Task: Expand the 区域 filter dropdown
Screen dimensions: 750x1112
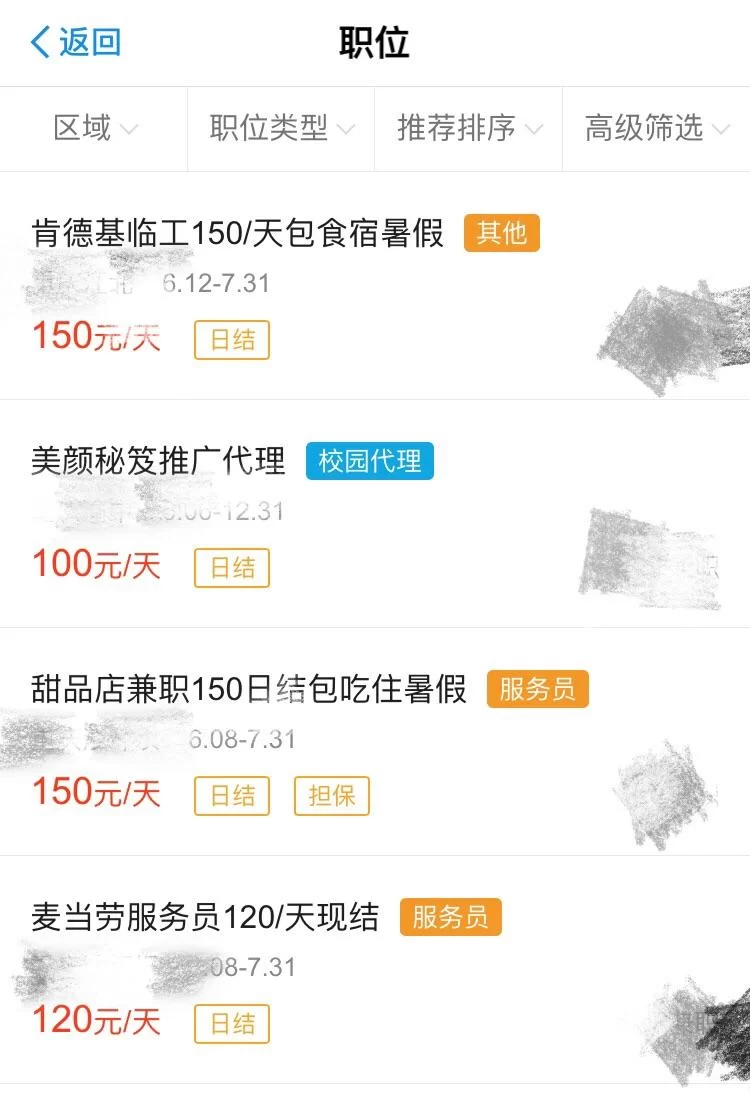Action: click(94, 128)
